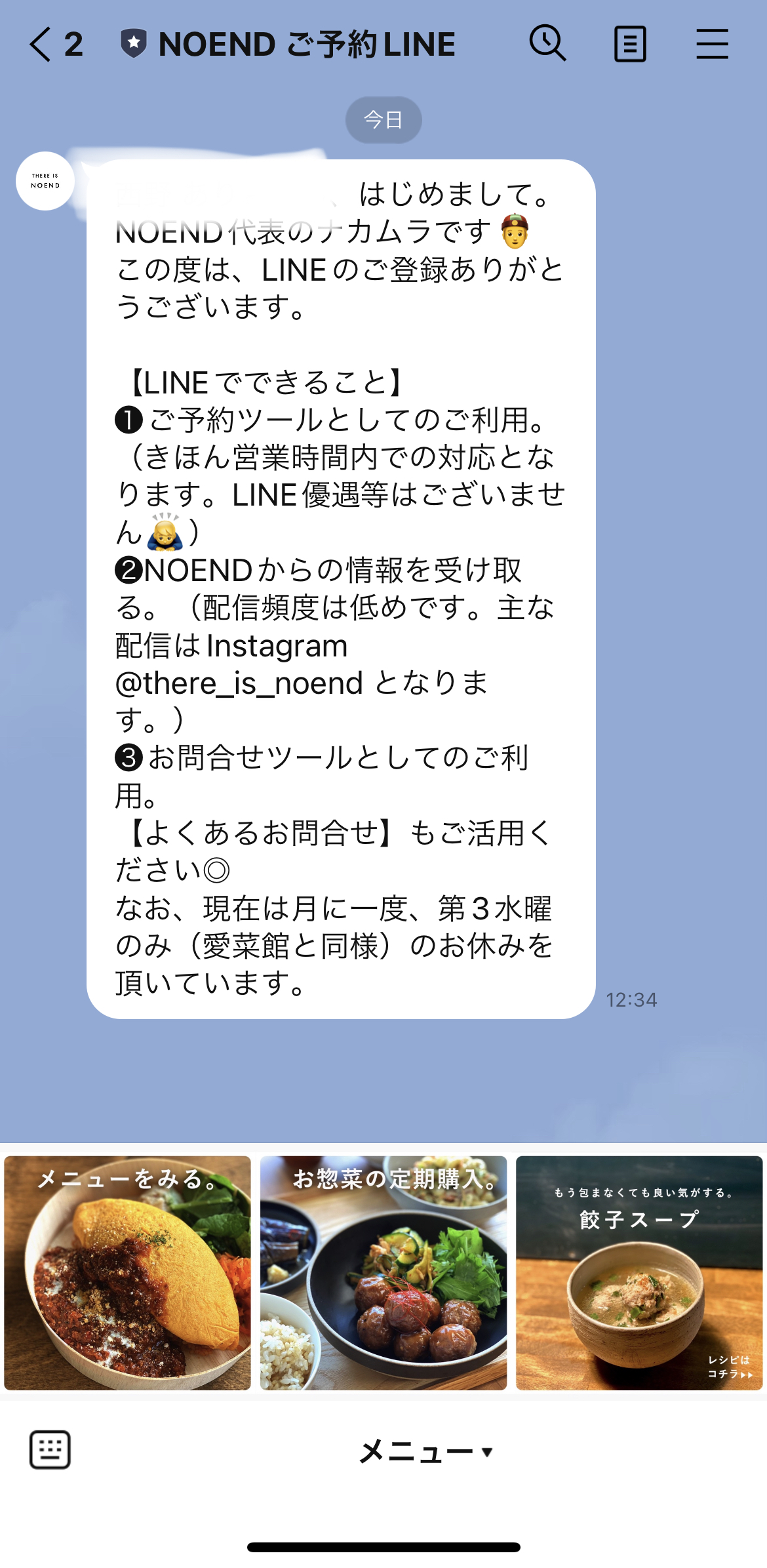Tap the verified badge next to NOEND
The height and width of the screenshot is (1568, 767).
tap(134, 43)
